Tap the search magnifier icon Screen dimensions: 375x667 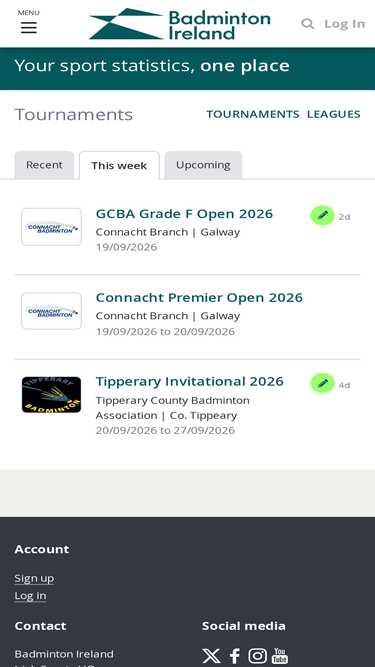(x=307, y=24)
